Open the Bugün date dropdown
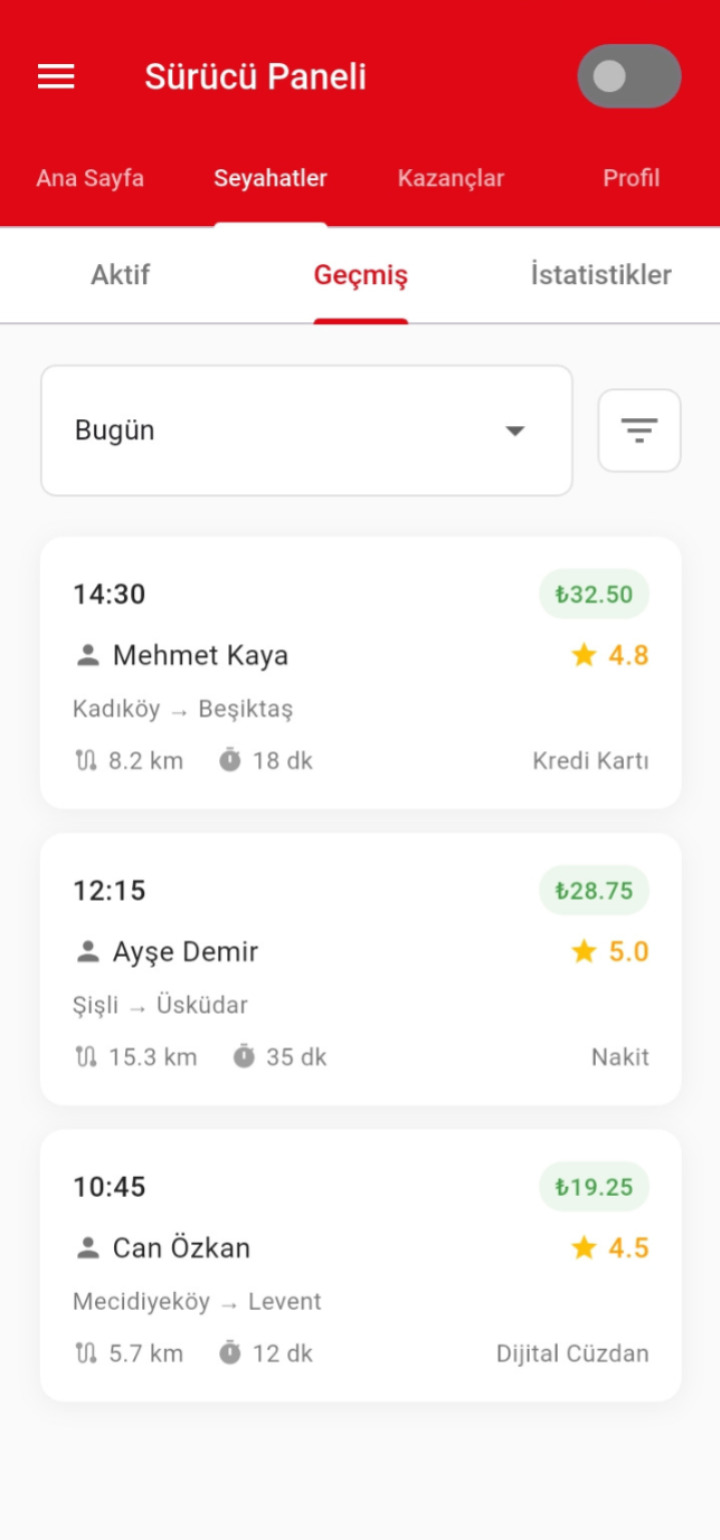Viewport: 720px width, 1540px height. point(305,430)
